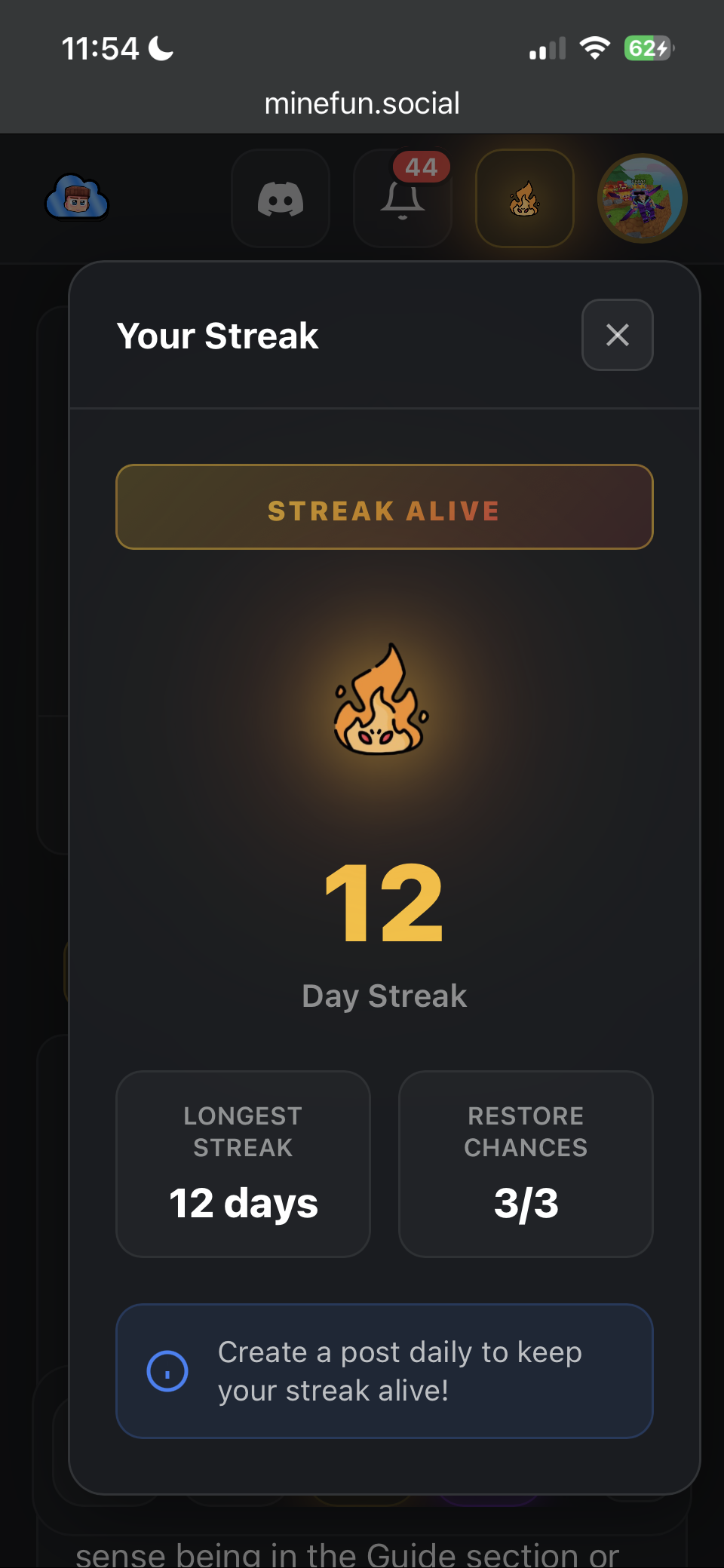Image resolution: width=724 pixels, height=1568 pixels.
Task: Open the notifications bell
Action: point(403,199)
